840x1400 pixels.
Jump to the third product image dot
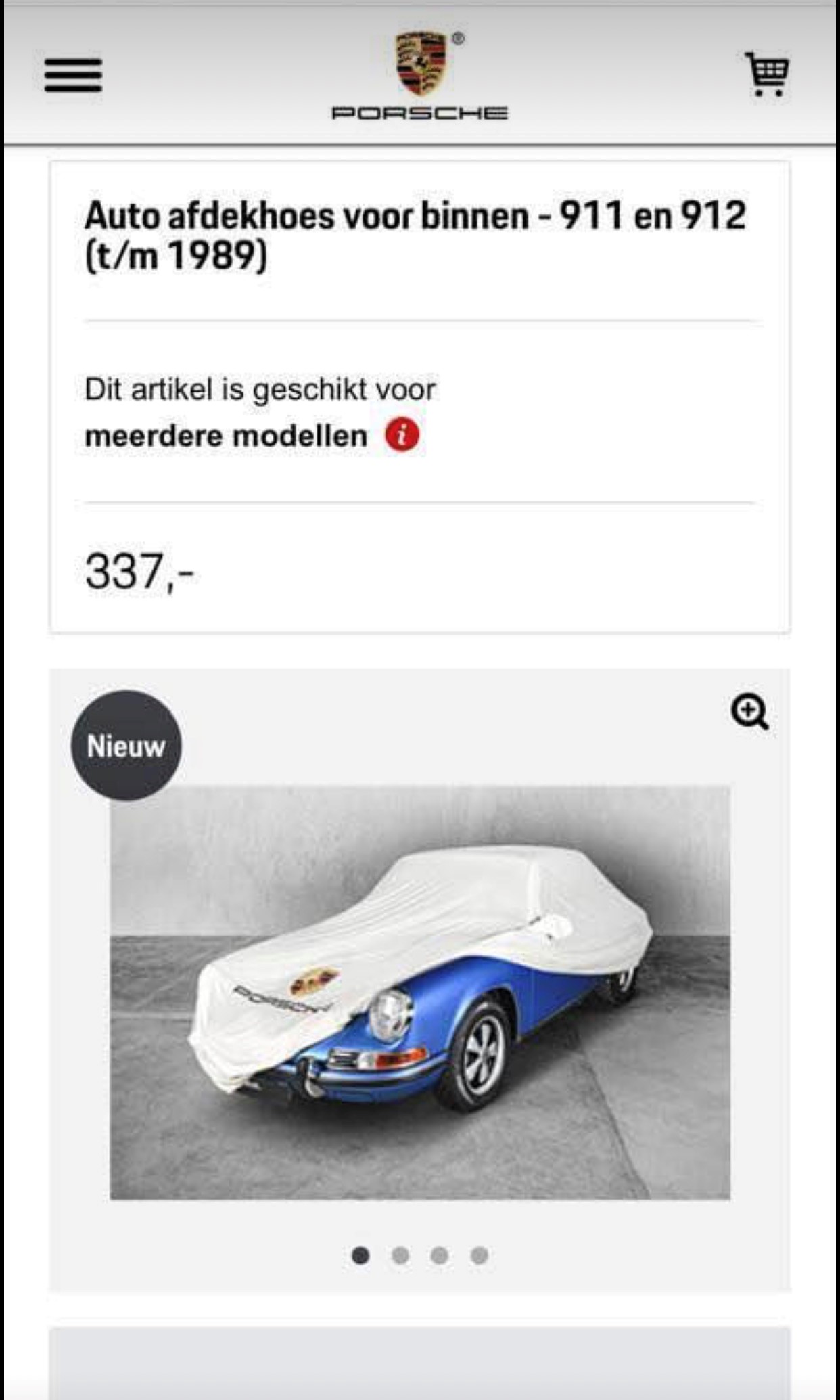tap(440, 1256)
